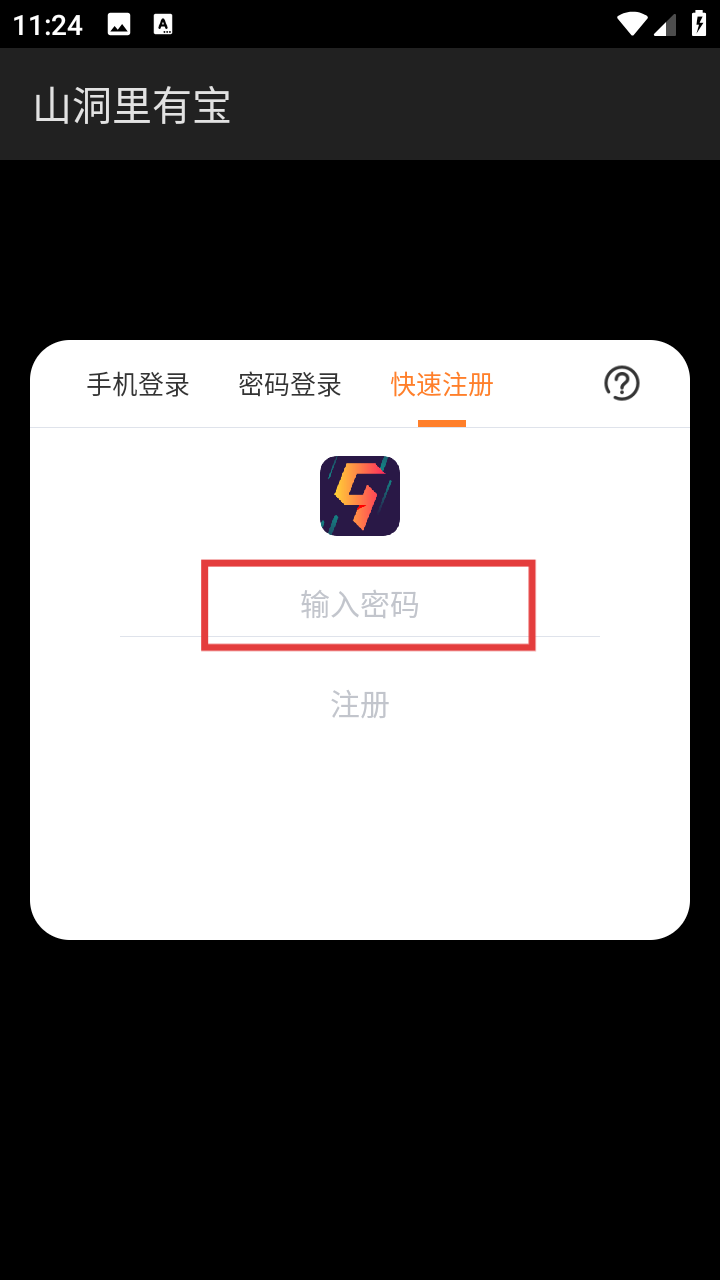Screen dimensions: 720x1280
Task: Tap the 注册 button
Action: [360, 705]
